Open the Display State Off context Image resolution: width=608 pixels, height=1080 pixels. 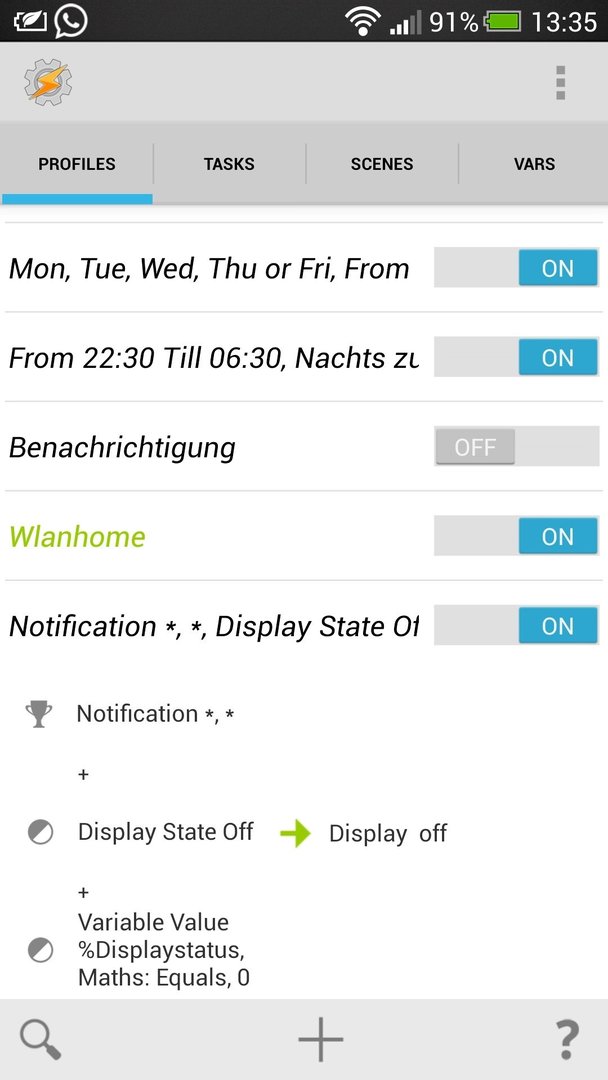click(x=165, y=832)
